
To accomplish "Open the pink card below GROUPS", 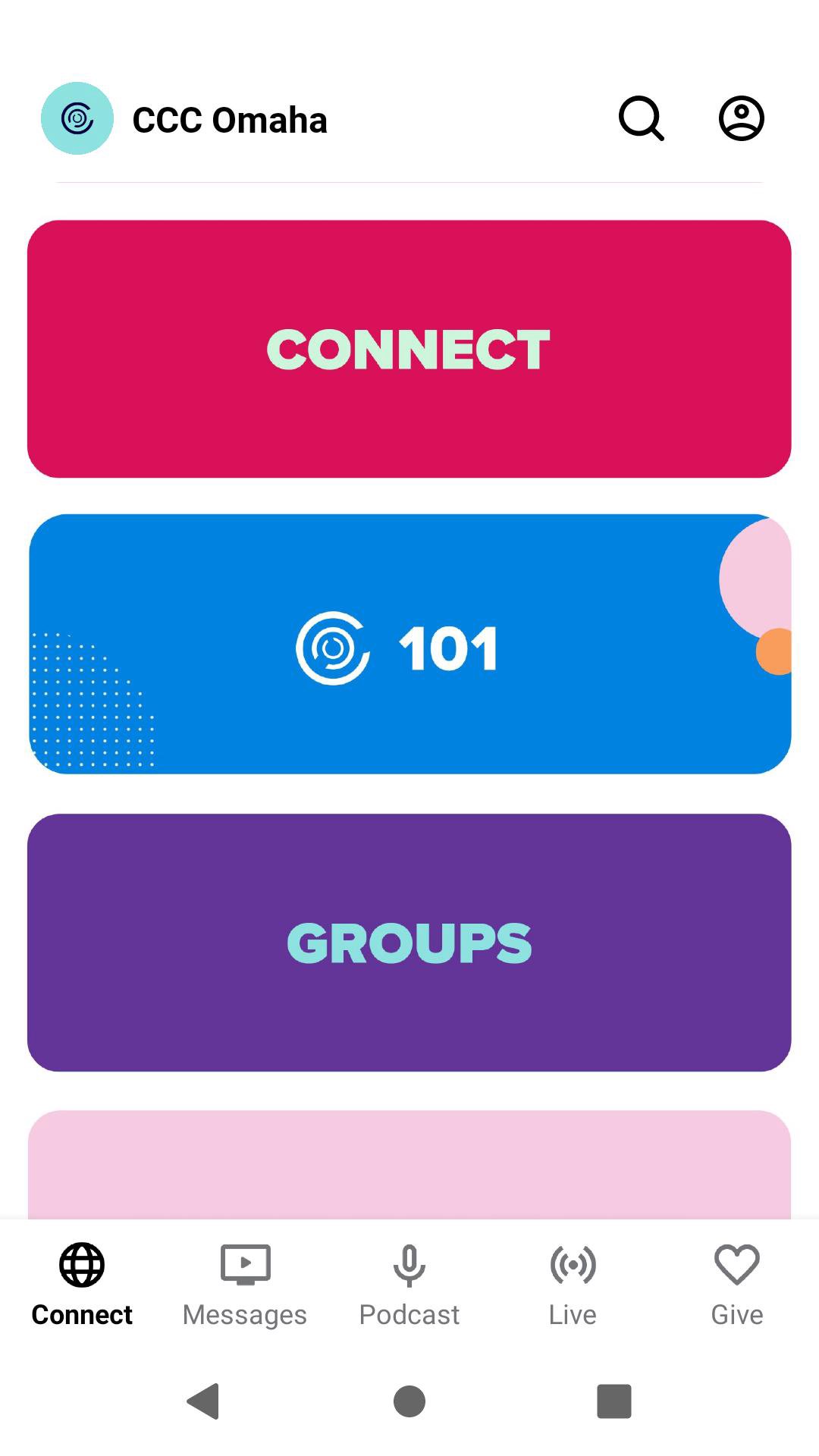I will [x=409, y=1164].
